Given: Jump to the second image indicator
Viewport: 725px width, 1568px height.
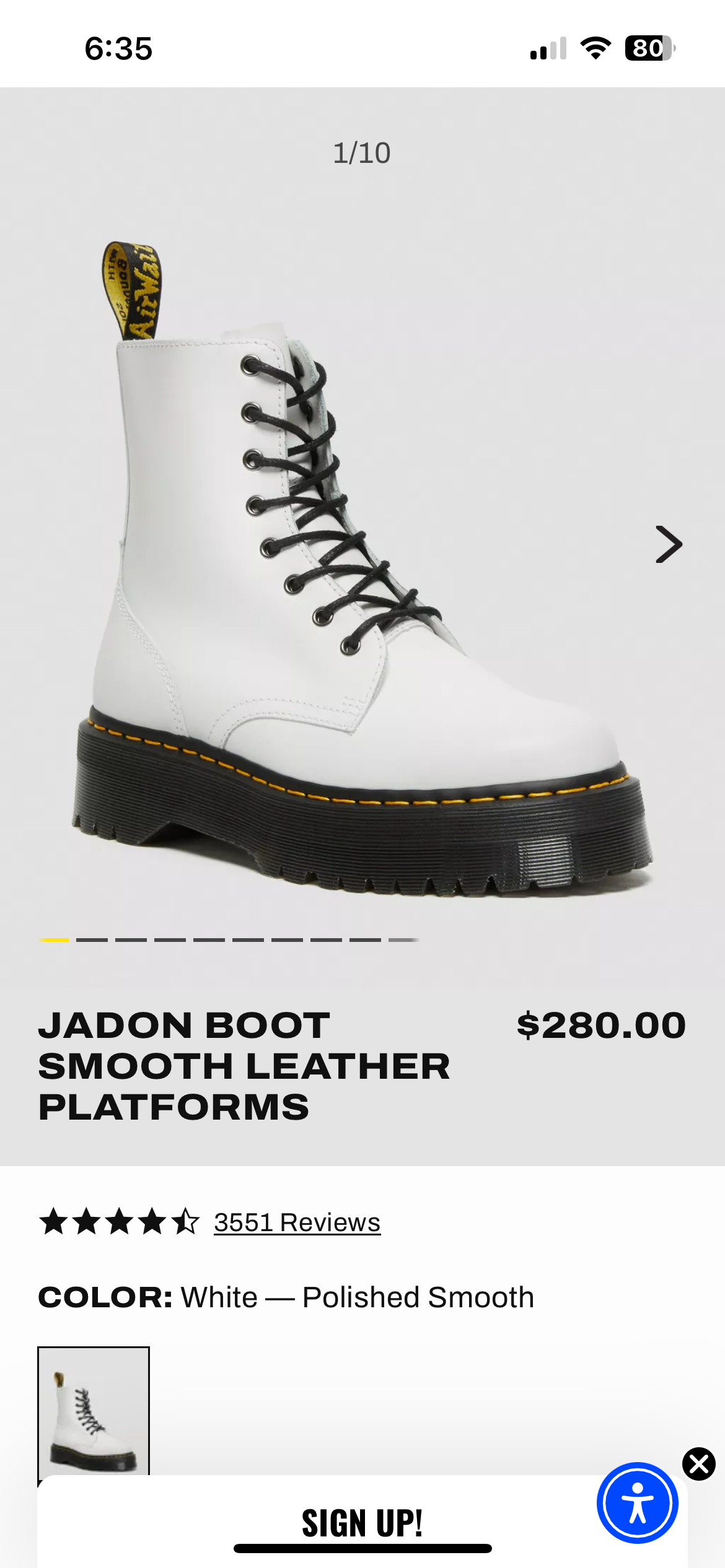Looking at the screenshot, I should pos(92,940).
